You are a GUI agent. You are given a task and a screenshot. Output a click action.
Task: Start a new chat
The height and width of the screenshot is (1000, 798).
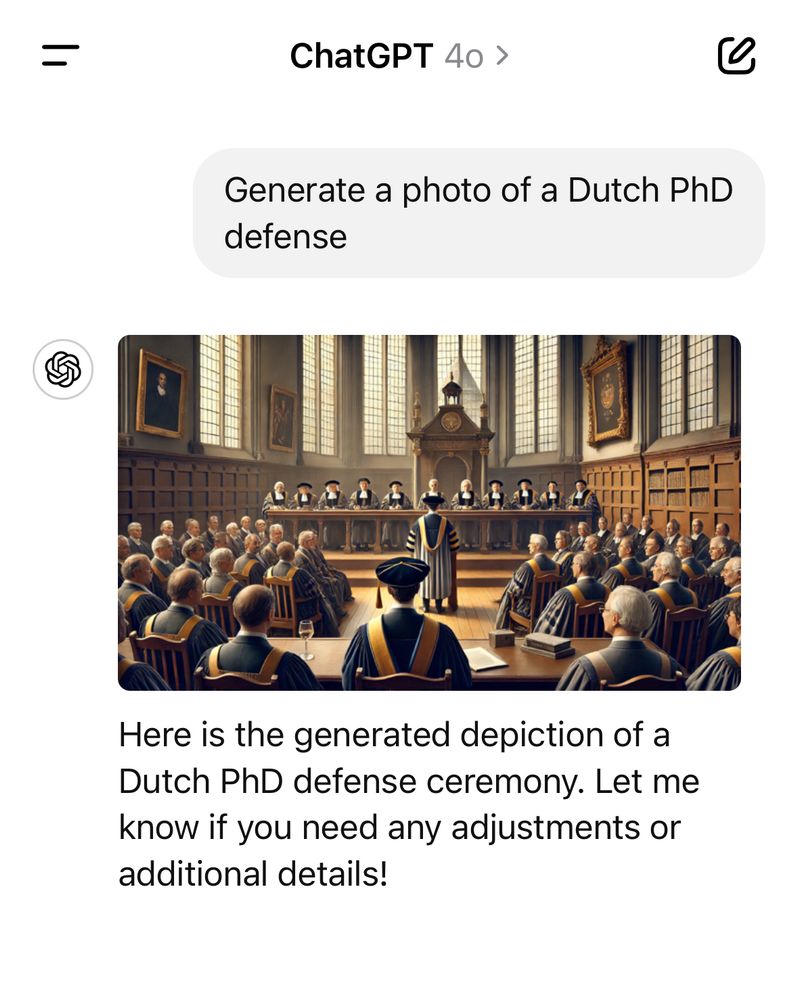(x=737, y=55)
